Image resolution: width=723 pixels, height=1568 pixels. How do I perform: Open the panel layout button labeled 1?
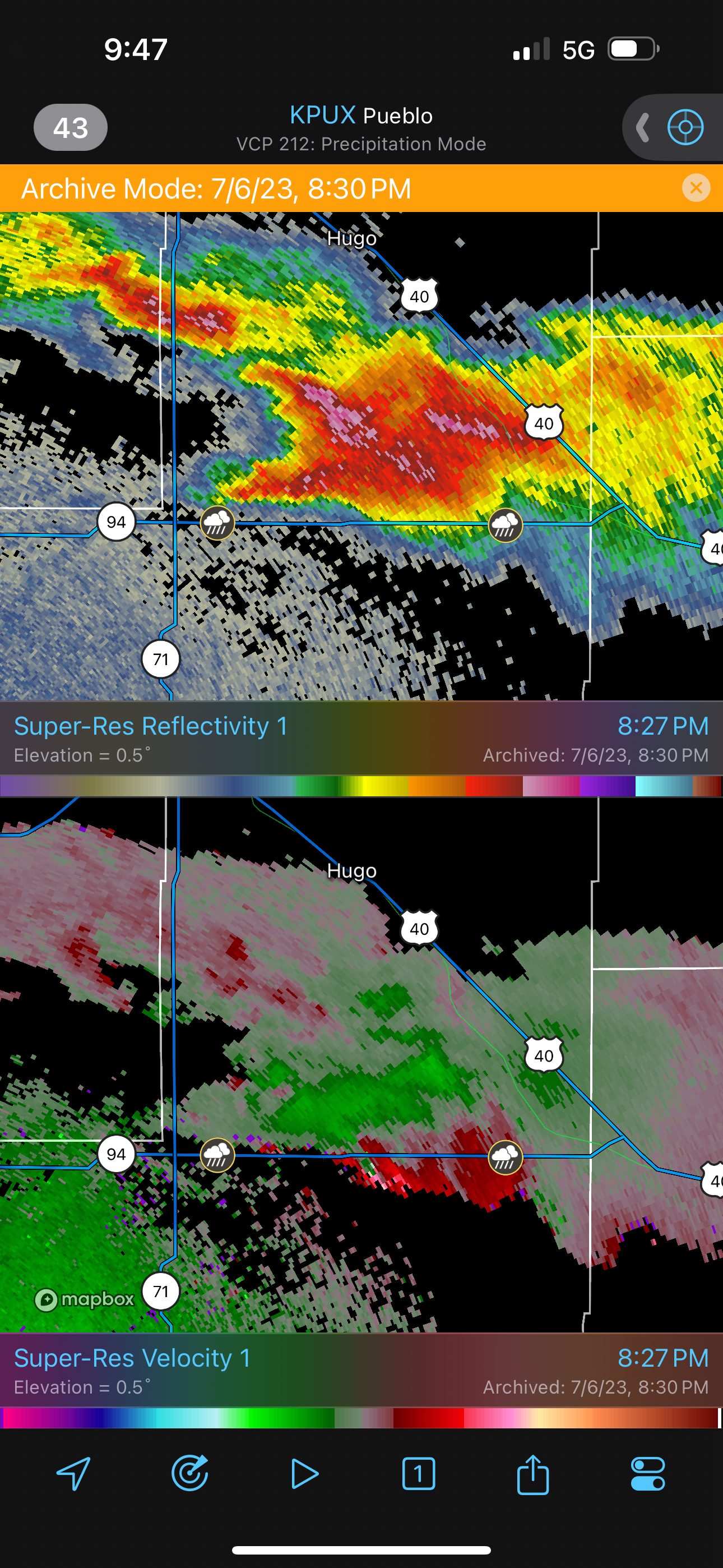tap(419, 1474)
